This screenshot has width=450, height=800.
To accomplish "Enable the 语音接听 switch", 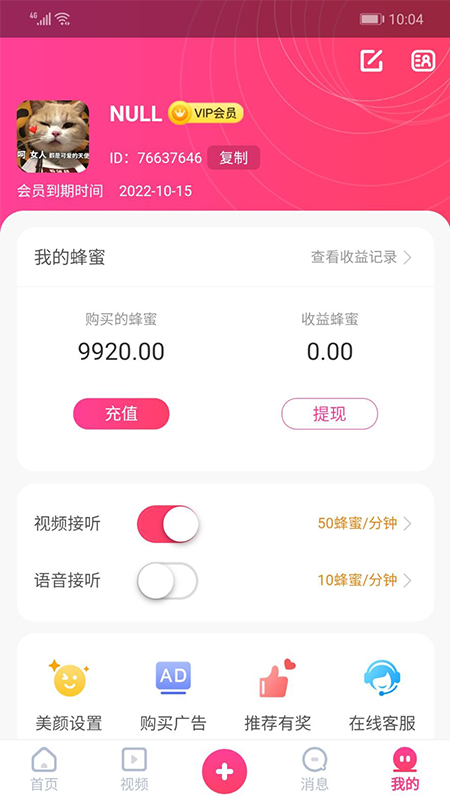I will [167, 581].
